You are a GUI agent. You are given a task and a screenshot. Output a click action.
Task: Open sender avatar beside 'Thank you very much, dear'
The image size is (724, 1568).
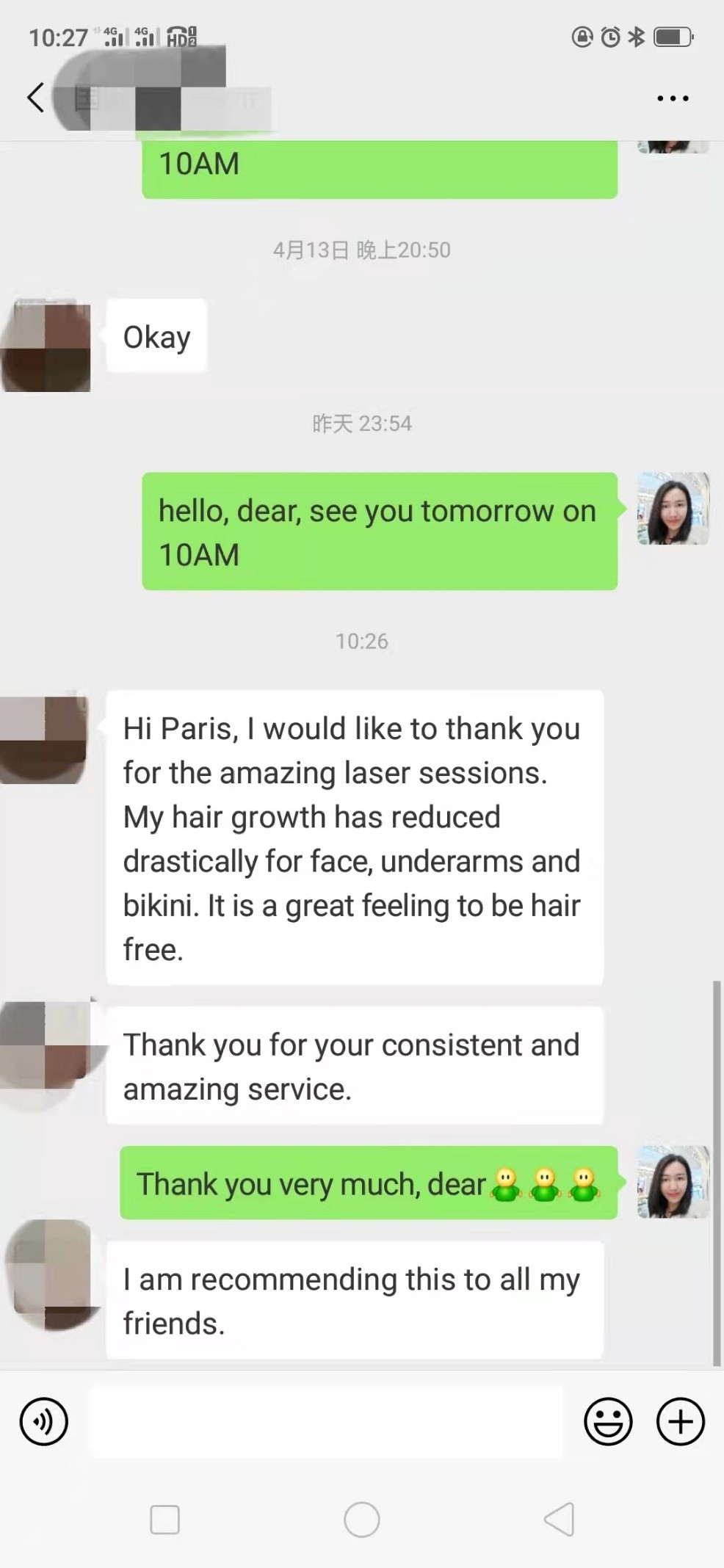[673, 1183]
